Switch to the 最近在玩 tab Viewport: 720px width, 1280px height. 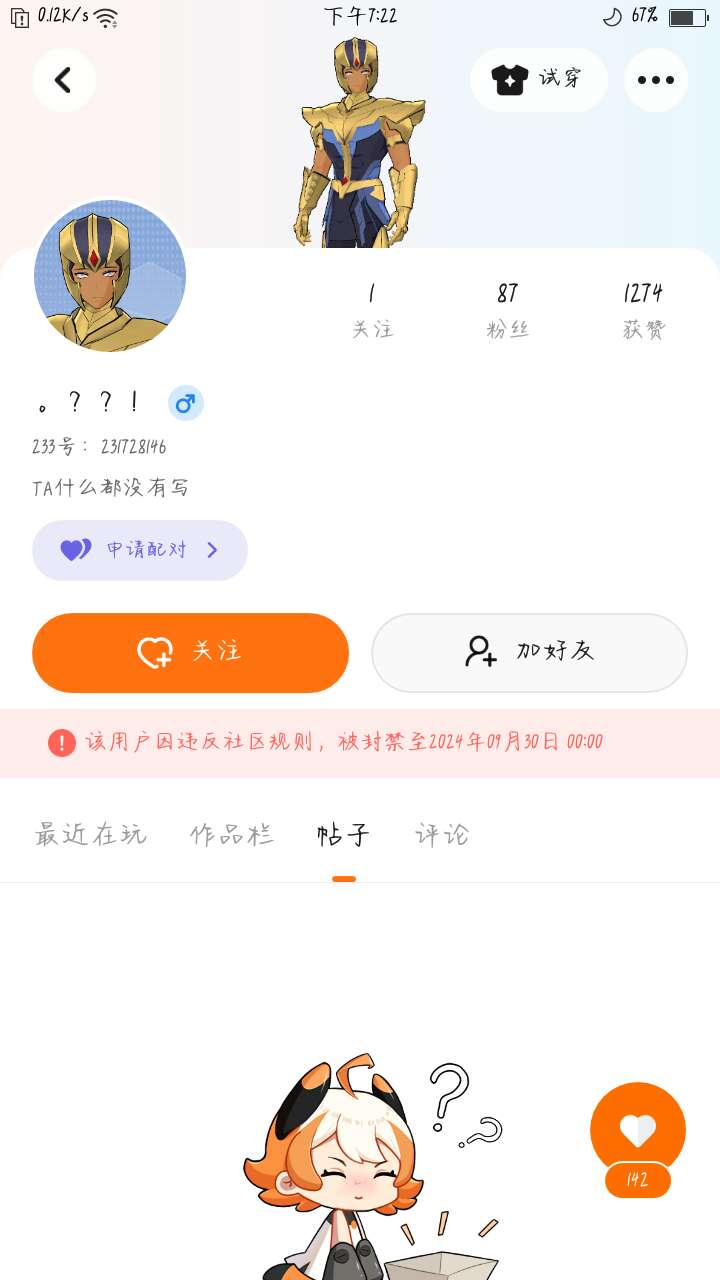[91, 834]
